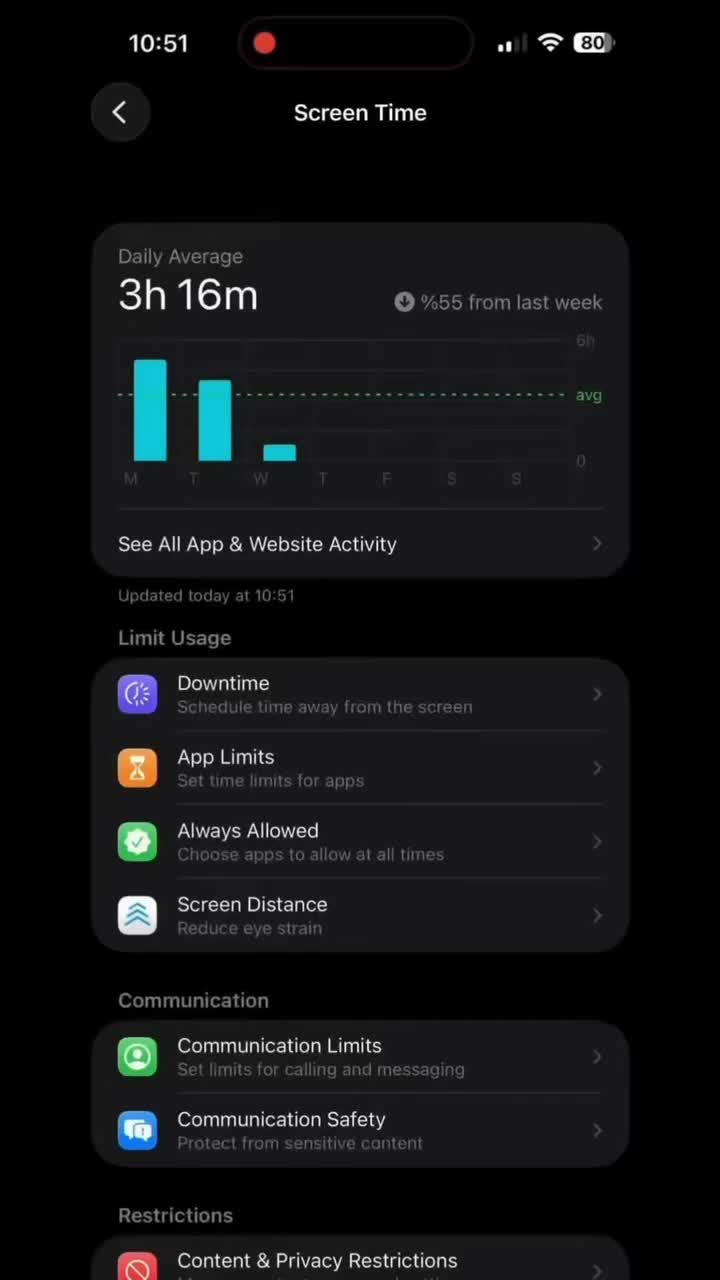720x1280 pixels.
Task: Go back using the top arrow
Action: 120,112
